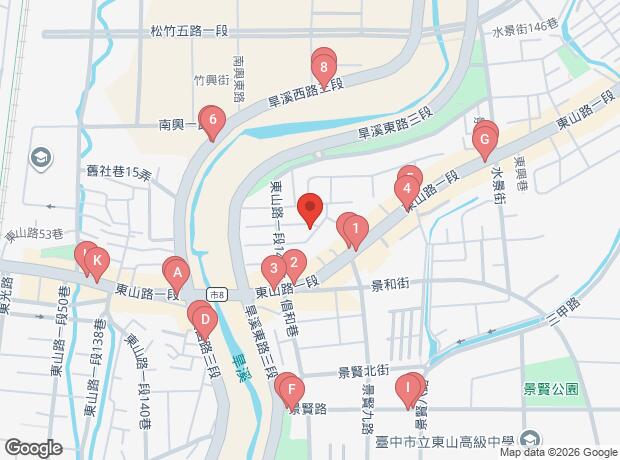This screenshot has width=620, height=460.
Task: Select marker 4 on Dongshan Road
Action: tap(406, 187)
